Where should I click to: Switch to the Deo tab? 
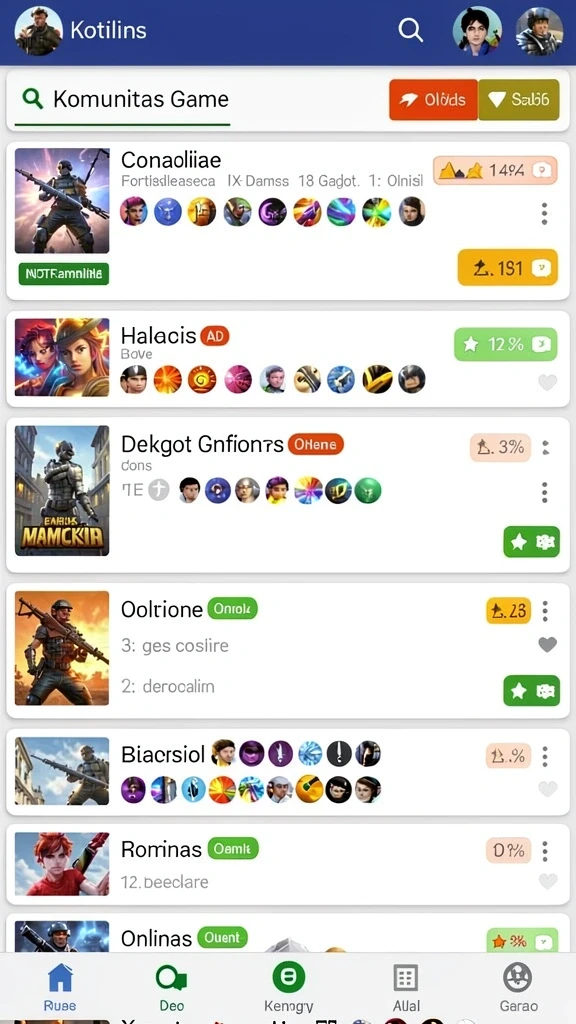coord(171,987)
